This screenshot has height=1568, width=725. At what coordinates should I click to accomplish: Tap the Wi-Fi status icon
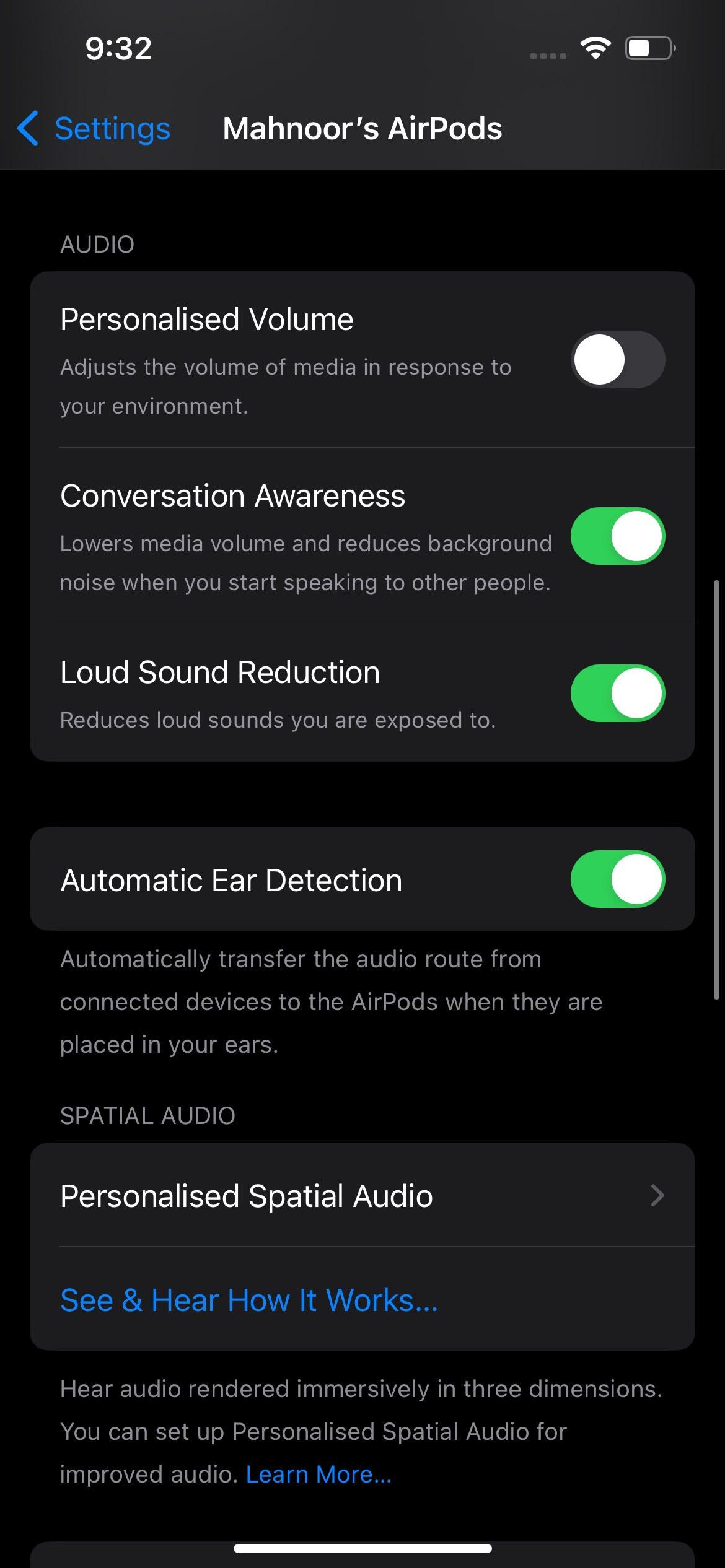(595, 48)
